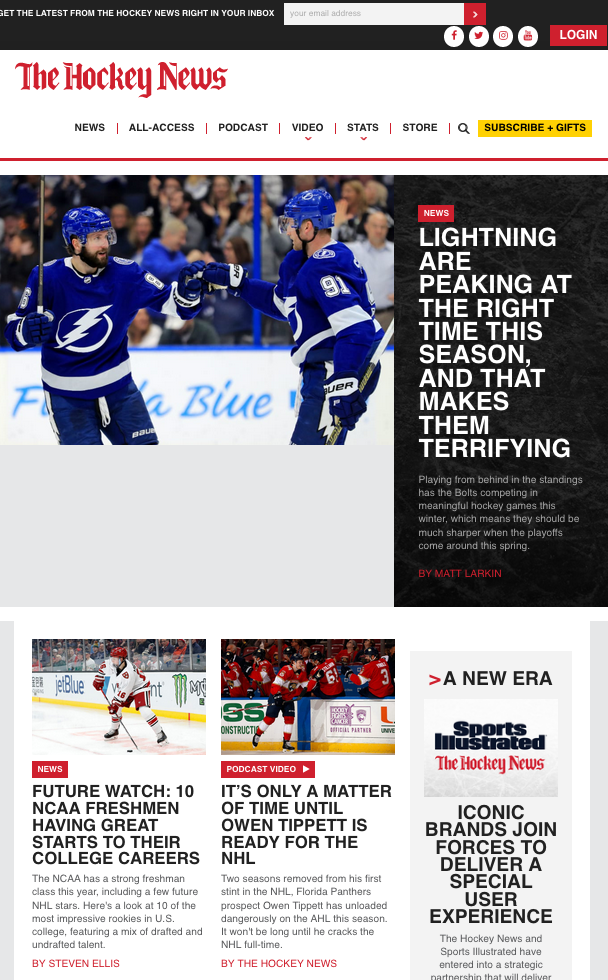View articles by Steven Ellis
This screenshot has width=608, height=980.
[x=76, y=963]
